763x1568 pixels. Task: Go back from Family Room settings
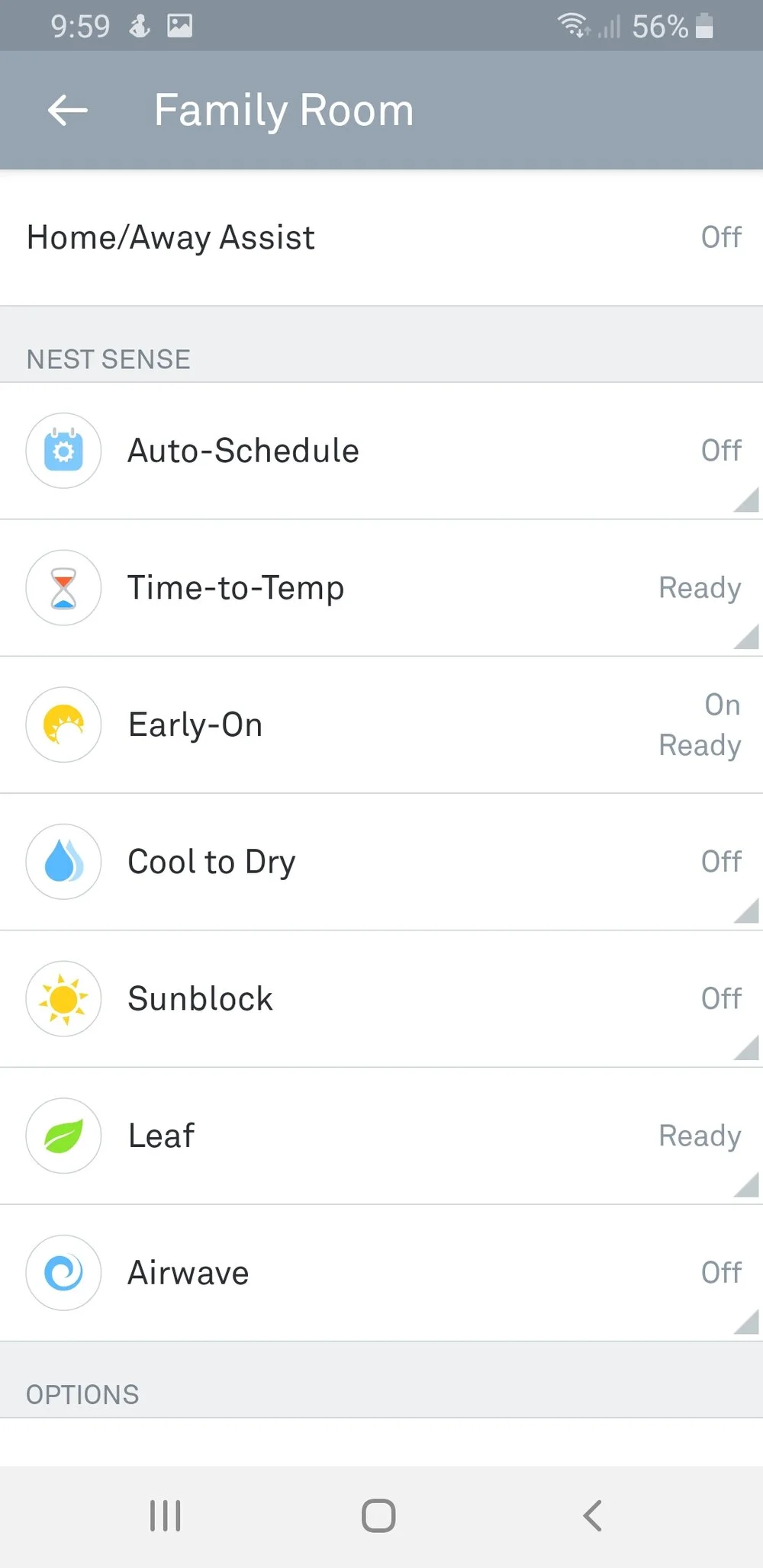click(x=67, y=111)
